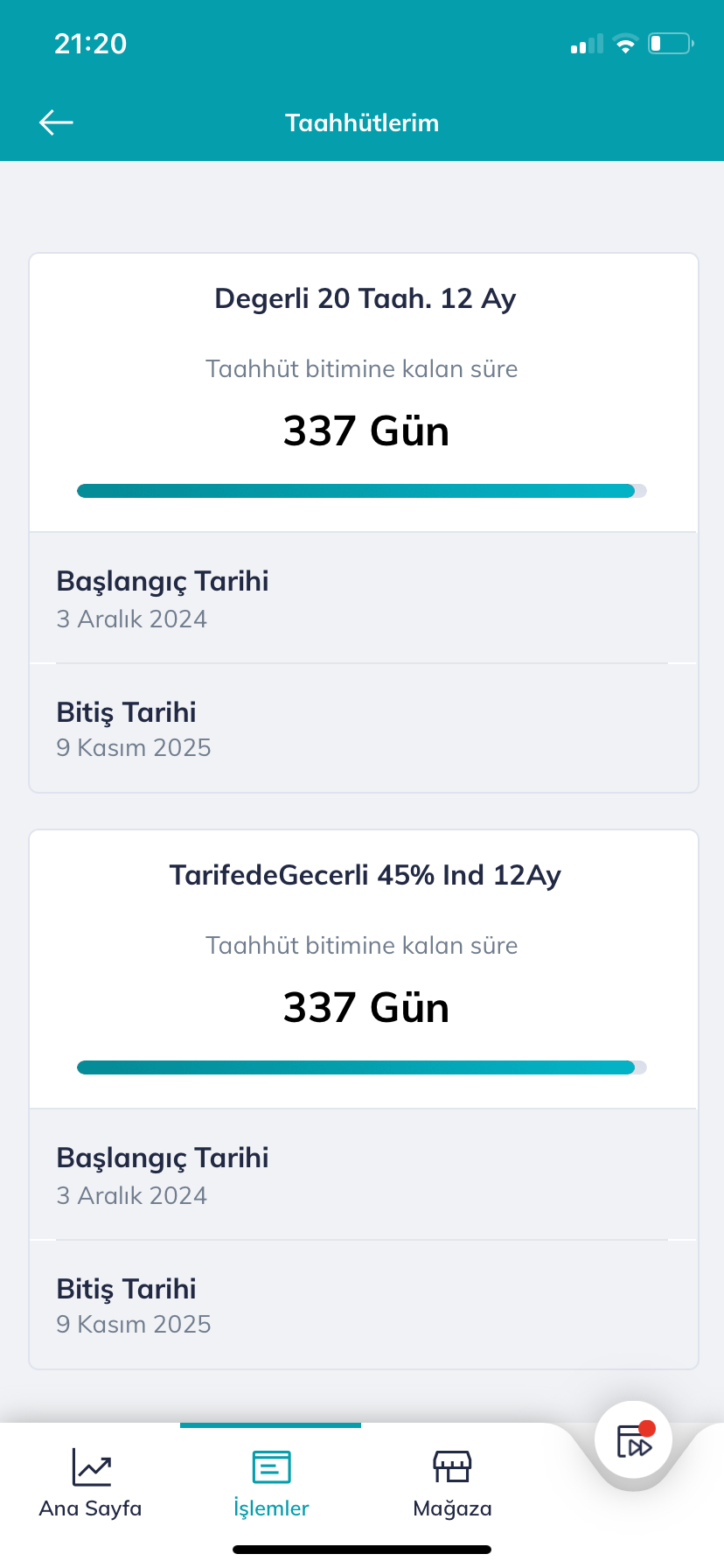
Task: Switch to the Ana Sayfa tab
Action: pyautogui.click(x=90, y=1483)
